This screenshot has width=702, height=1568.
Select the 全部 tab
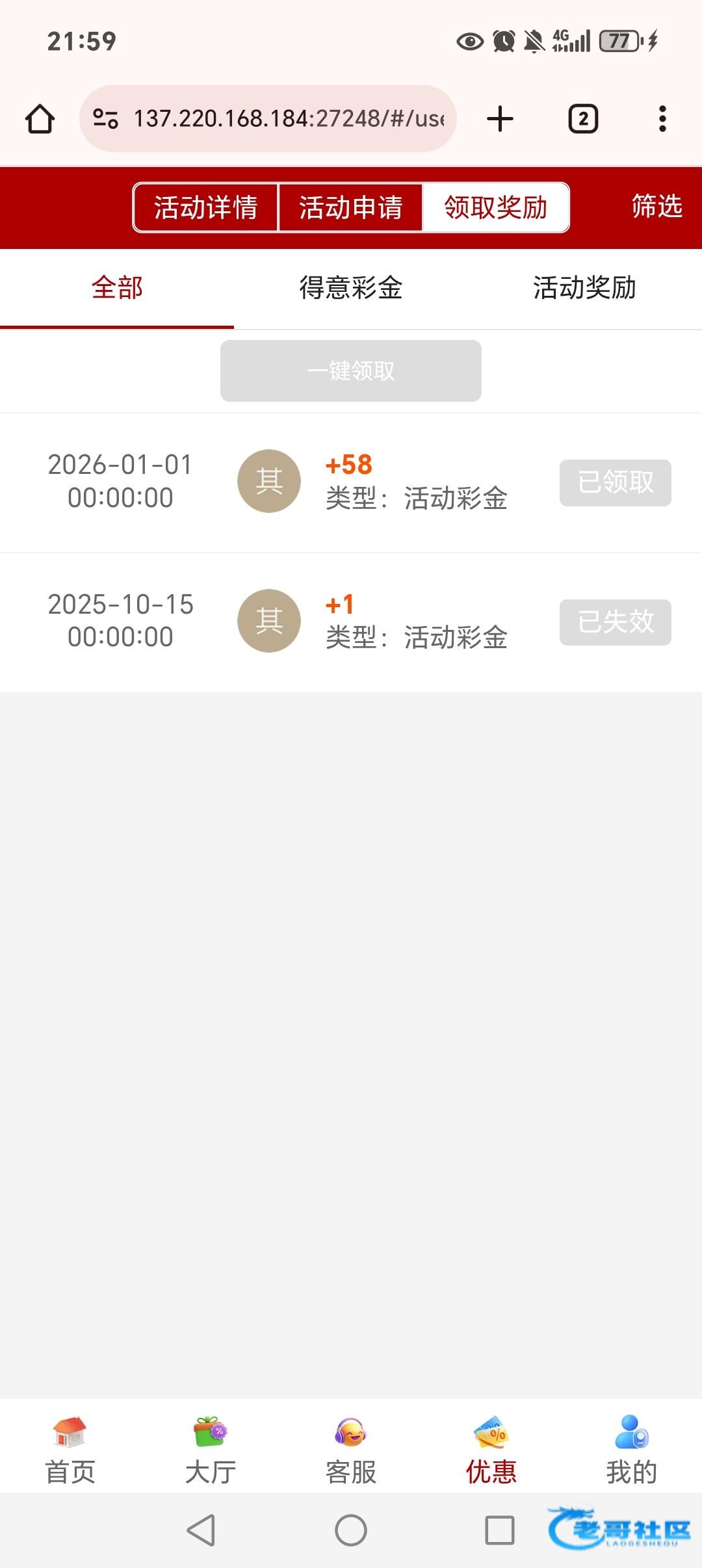117,287
